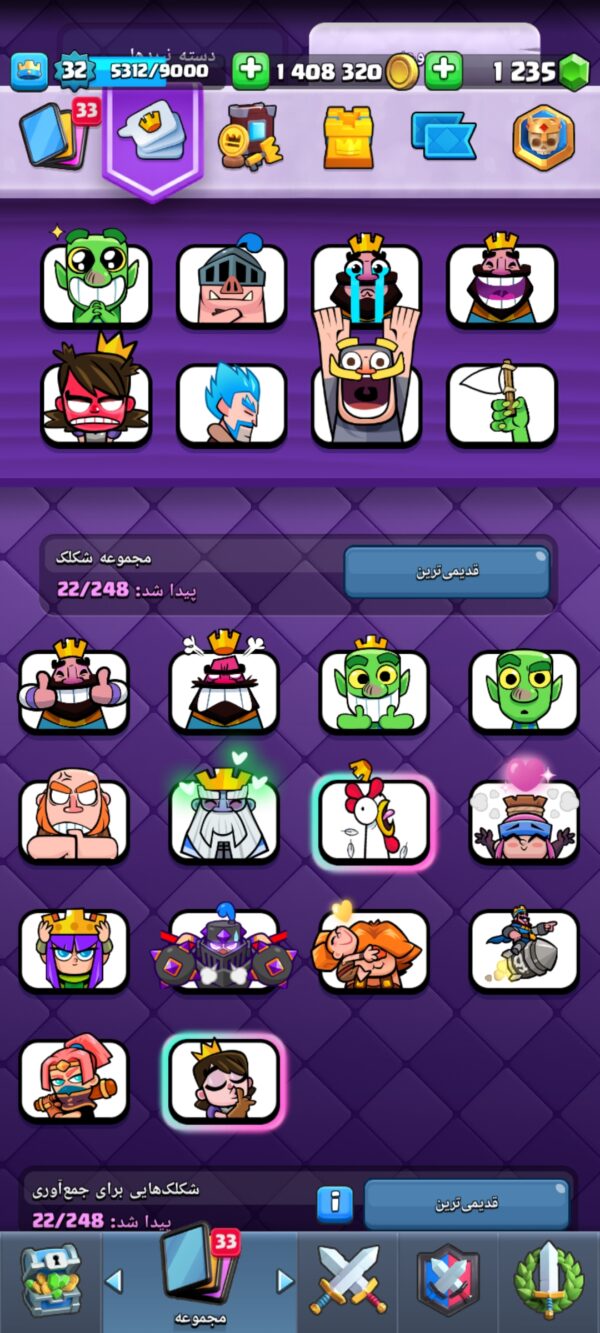The width and height of the screenshot is (600, 1333).
Task: Tap sorting button for collectible emotes
Action: [466, 1205]
